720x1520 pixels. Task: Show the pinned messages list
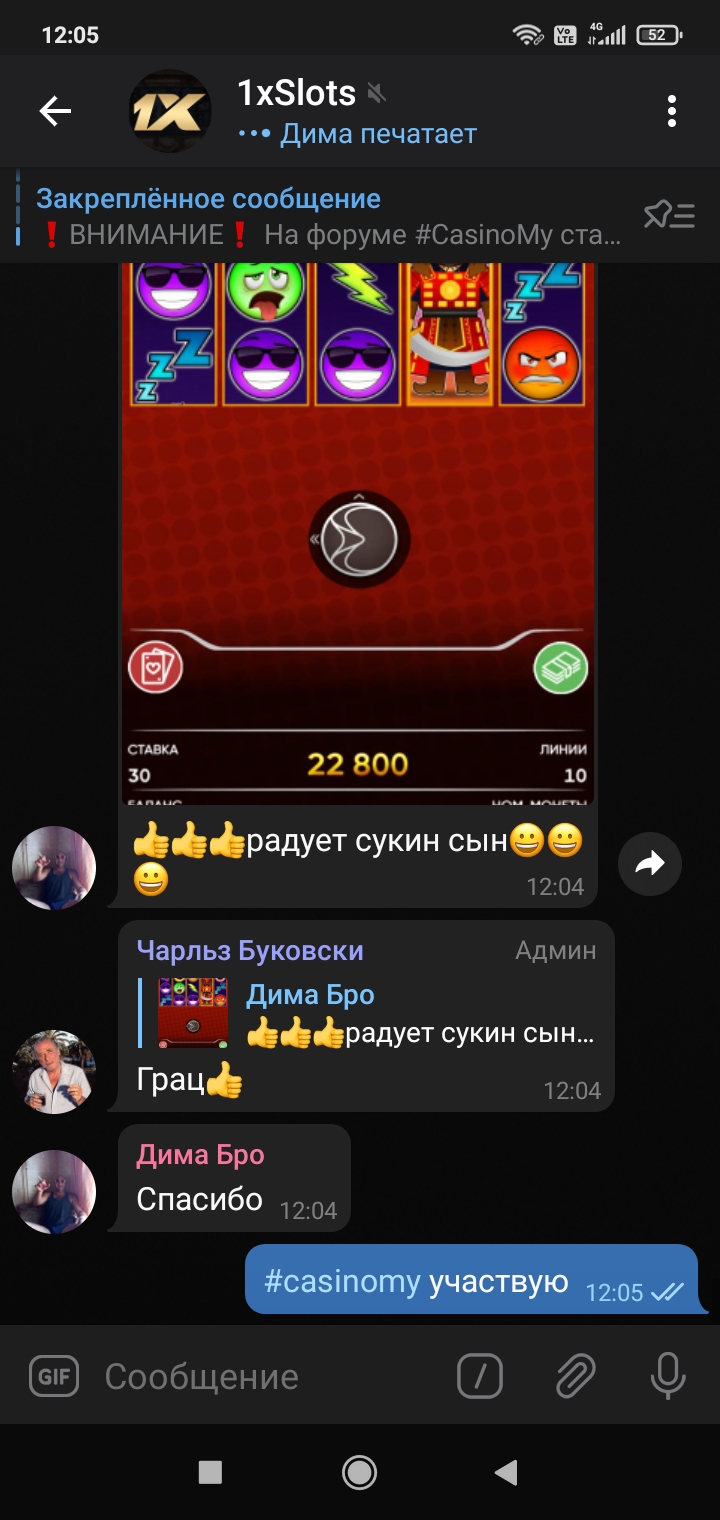click(x=669, y=215)
